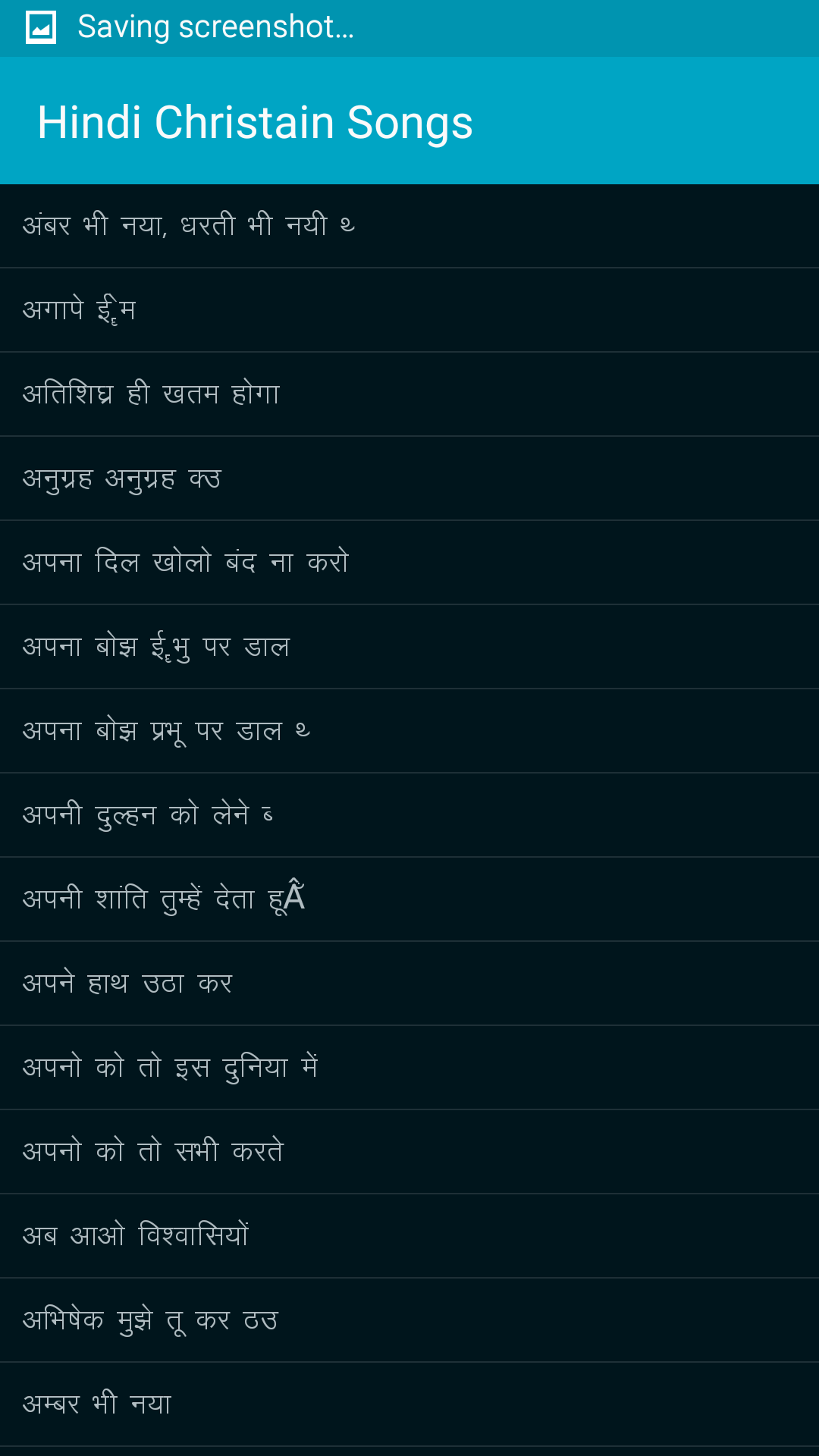Open 'अनुग्रह अनुग्रह' song
This screenshot has height=1456, width=819.
click(x=121, y=479)
